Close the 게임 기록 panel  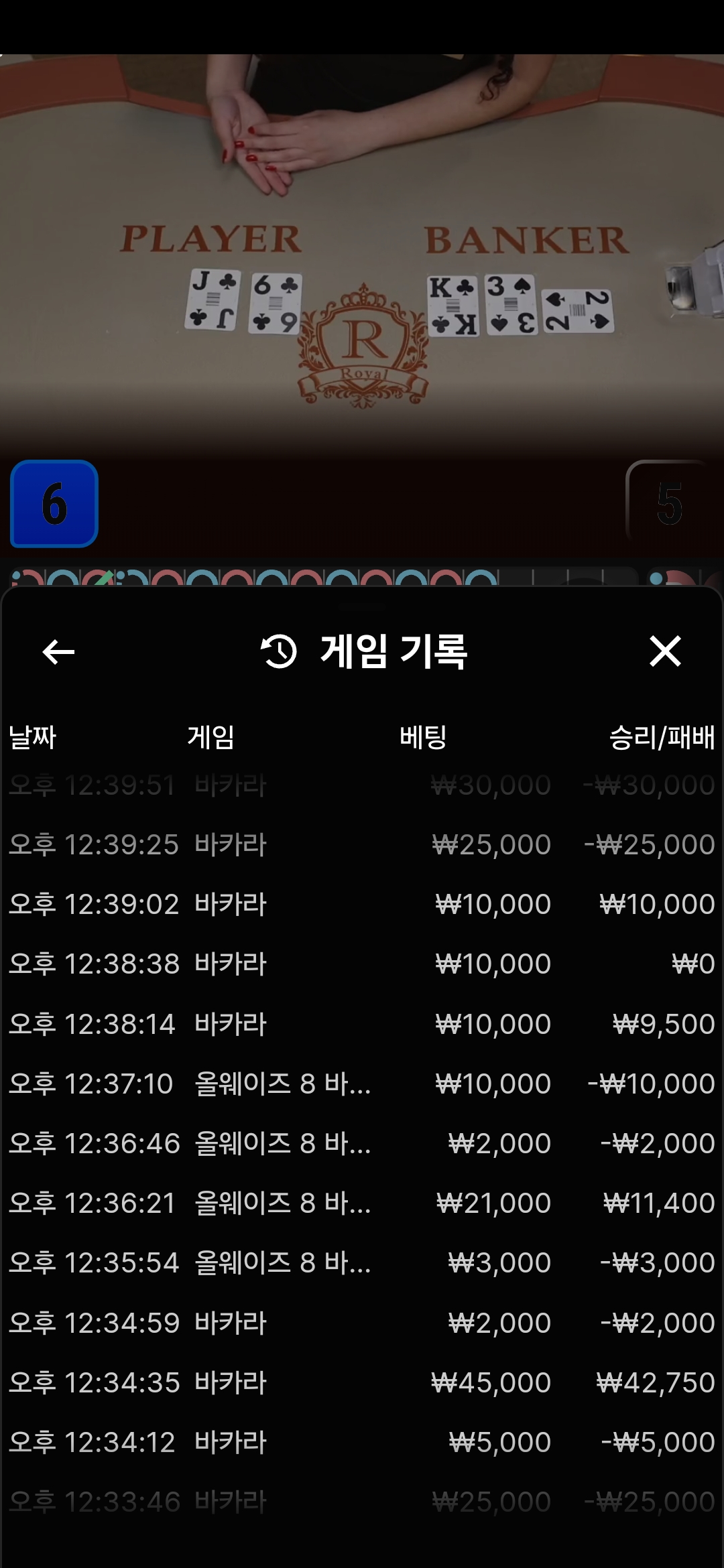click(665, 651)
